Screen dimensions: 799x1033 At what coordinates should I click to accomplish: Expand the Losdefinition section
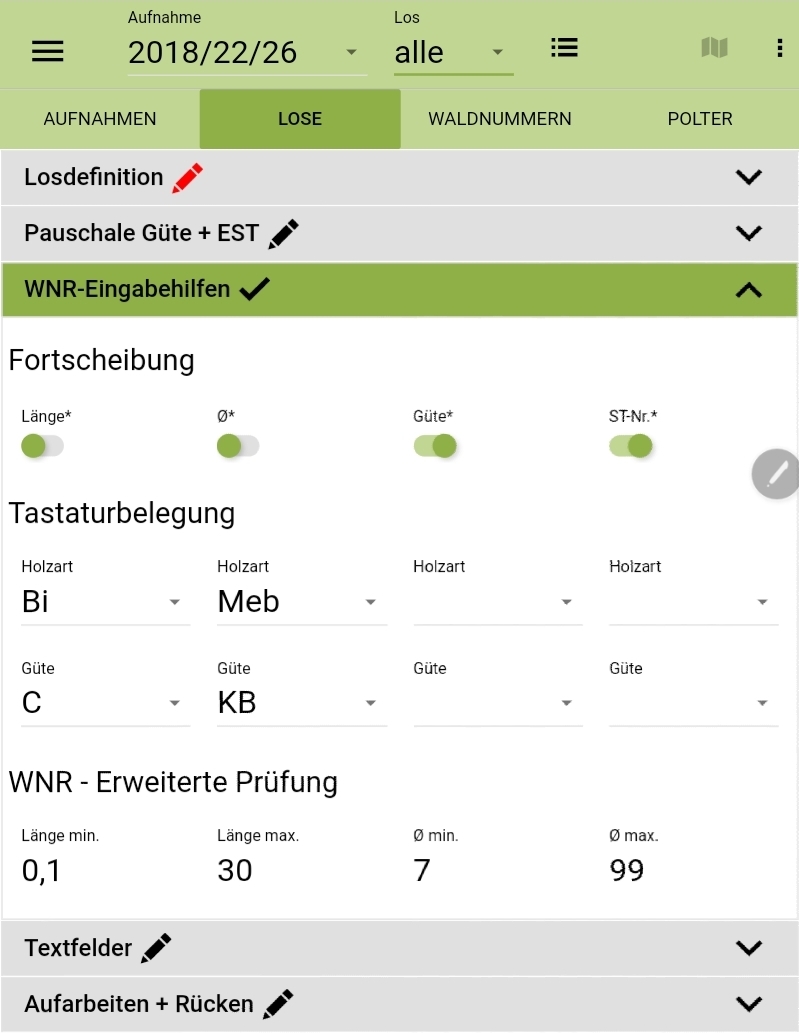748,177
